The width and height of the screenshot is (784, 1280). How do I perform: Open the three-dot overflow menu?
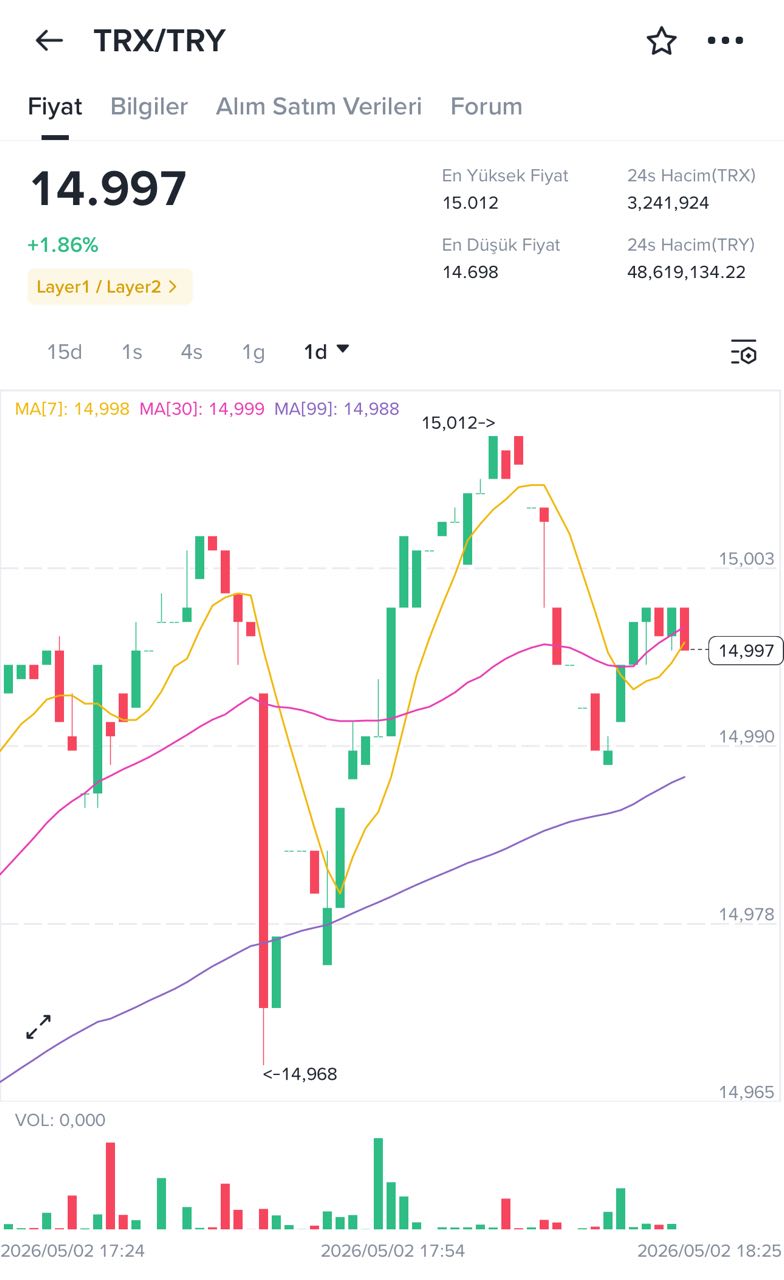point(725,41)
